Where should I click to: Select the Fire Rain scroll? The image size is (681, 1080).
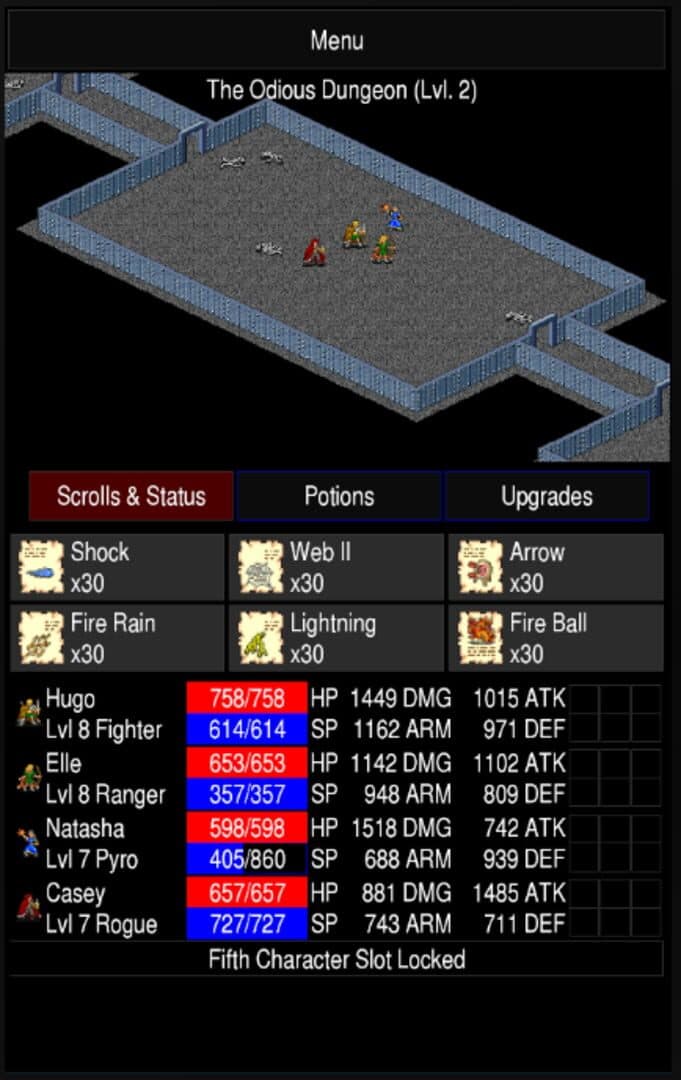(x=117, y=638)
